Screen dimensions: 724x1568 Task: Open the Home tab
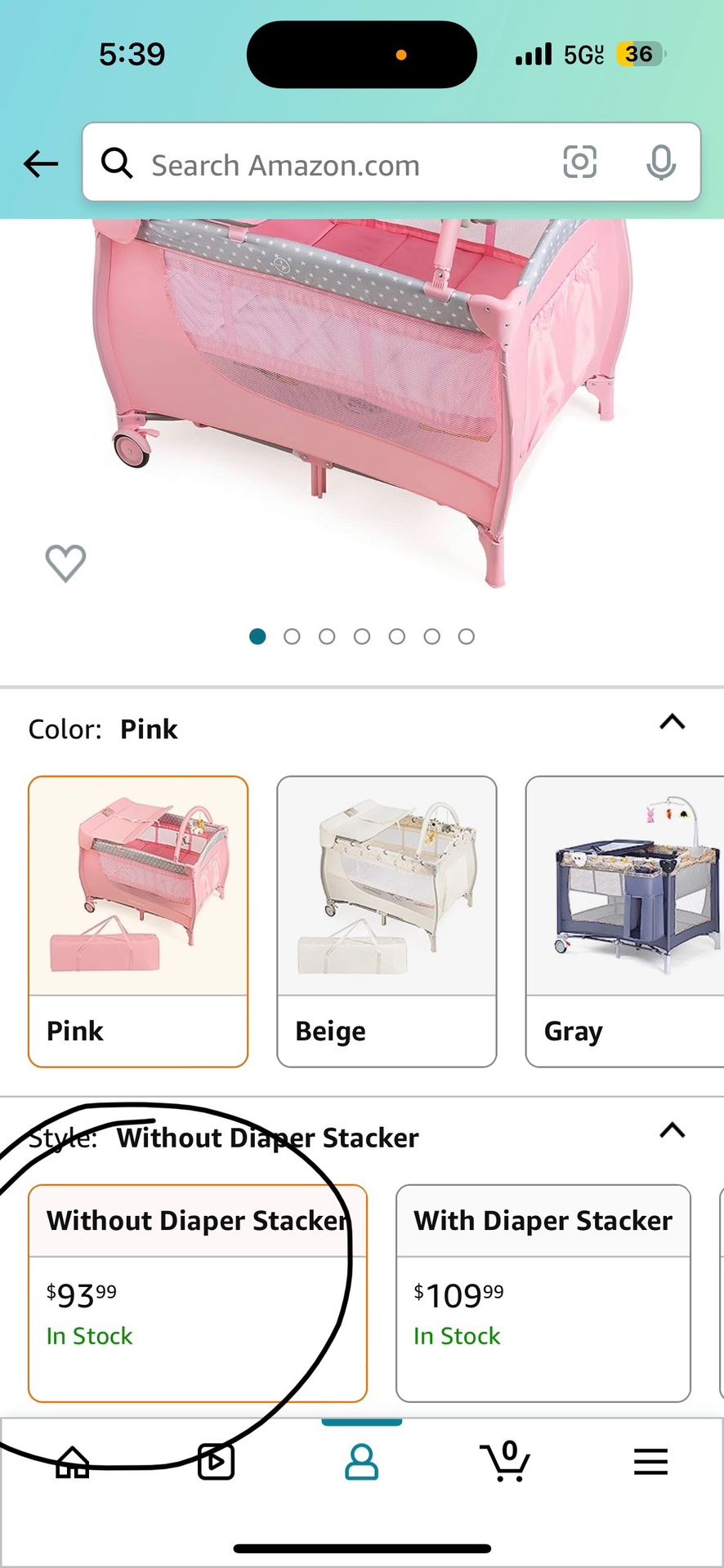pyautogui.click(x=72, y=1462)
